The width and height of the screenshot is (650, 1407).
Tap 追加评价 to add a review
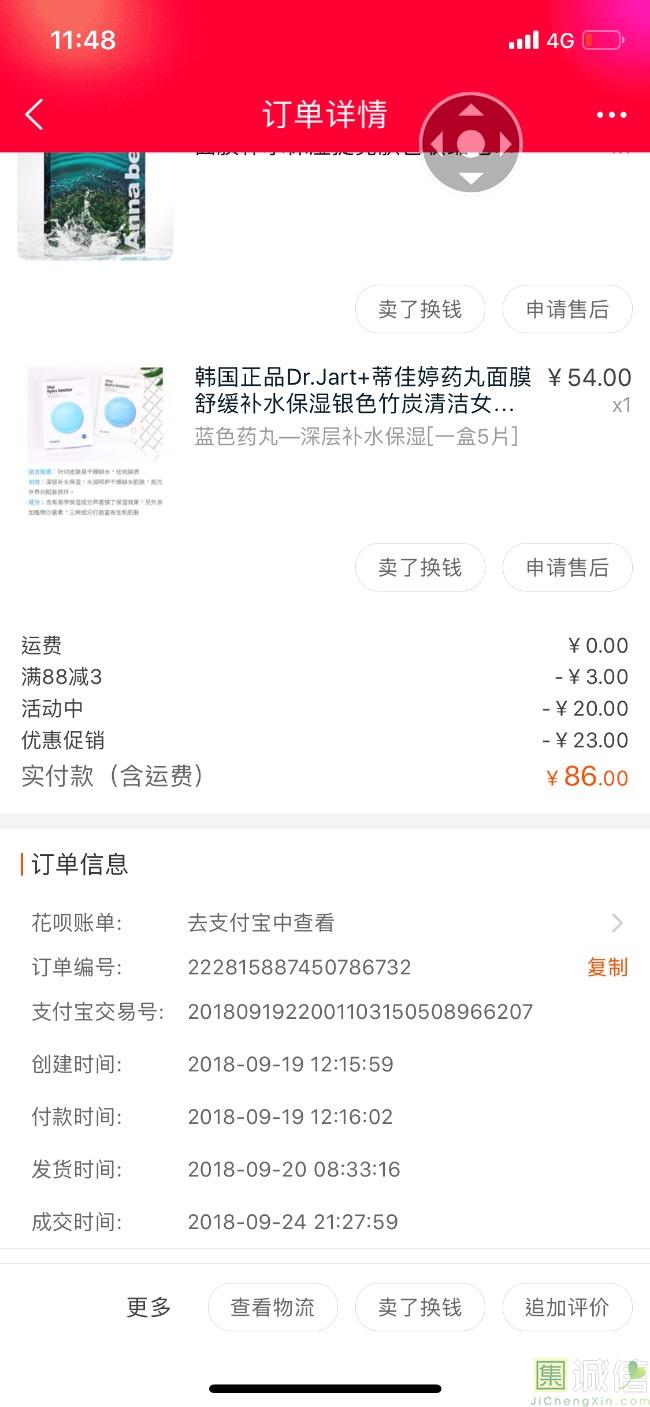[567, 1307]
